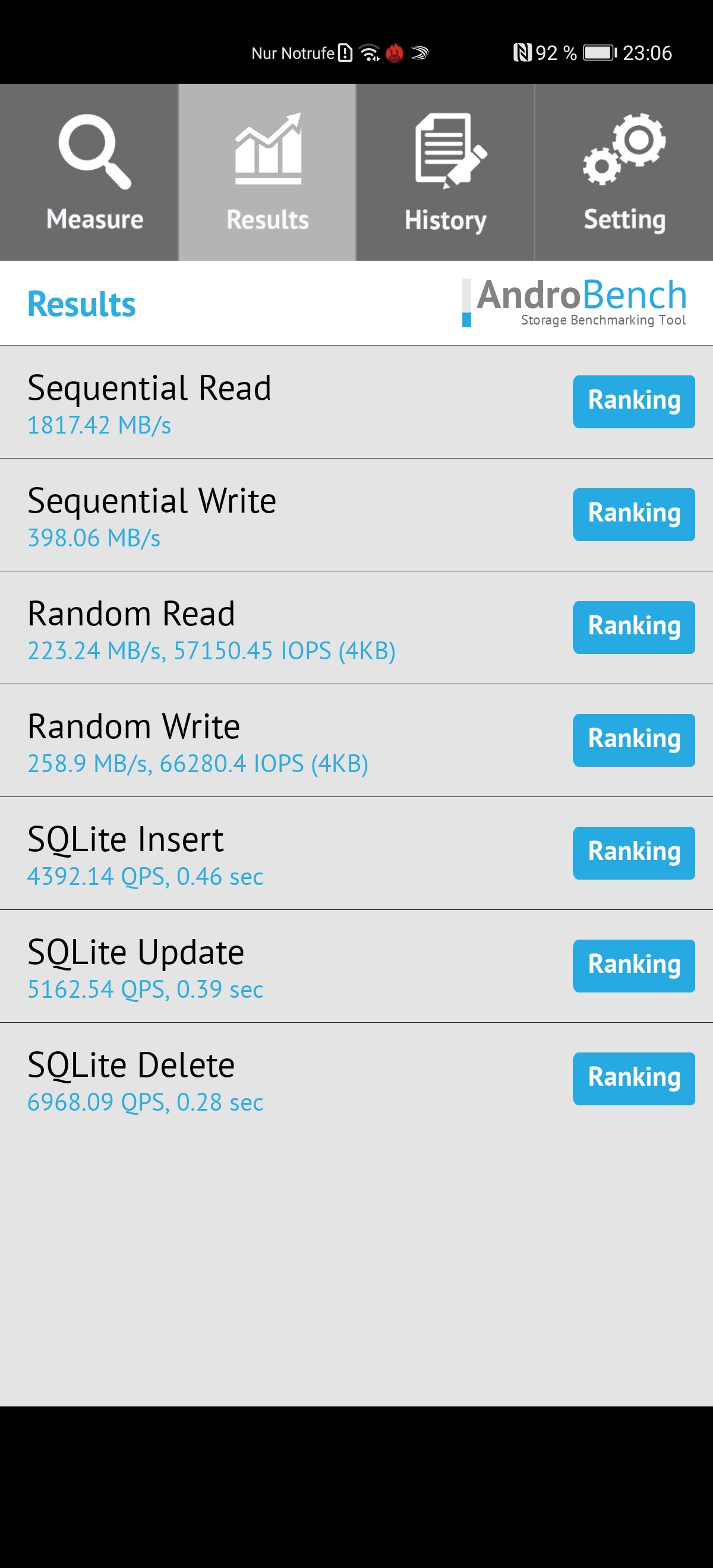Tap Ranking for SQLite Delete
The image size is (713, 1568).
(634, 1079)
